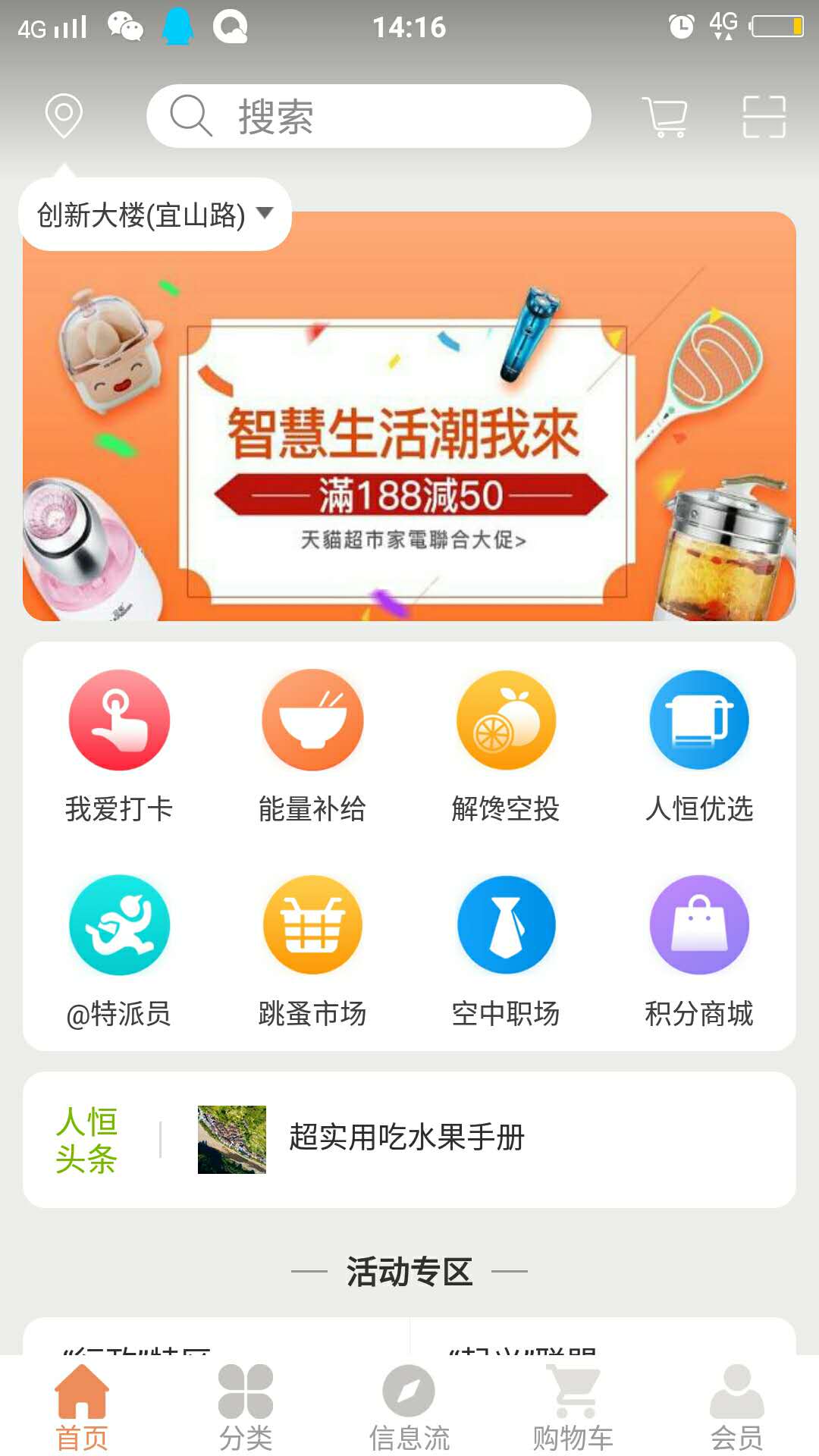Open 空中职场 workplace section
The width and height of the screenshot is (819, 1456).
tap(506, 925)
